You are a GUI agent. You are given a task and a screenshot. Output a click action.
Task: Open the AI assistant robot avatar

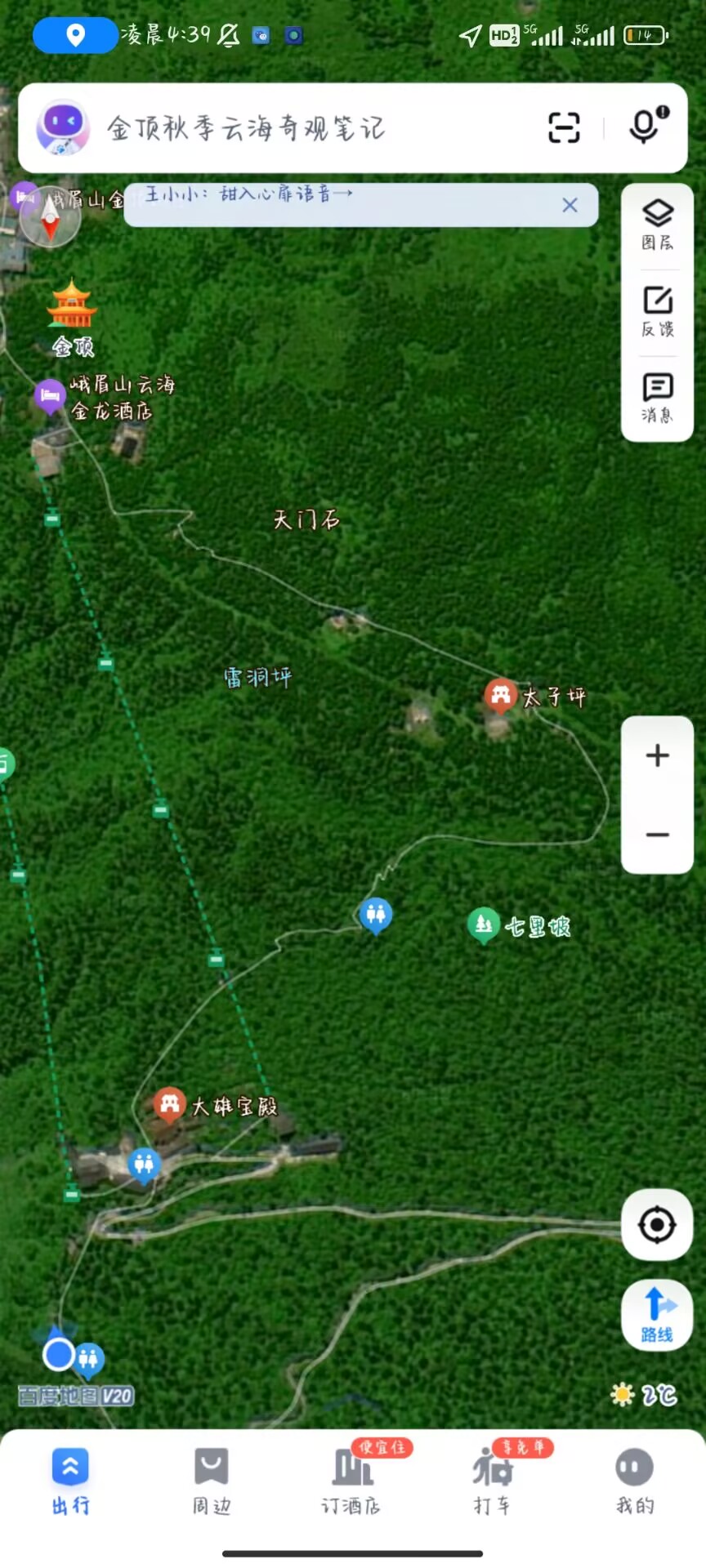(62, 128)
